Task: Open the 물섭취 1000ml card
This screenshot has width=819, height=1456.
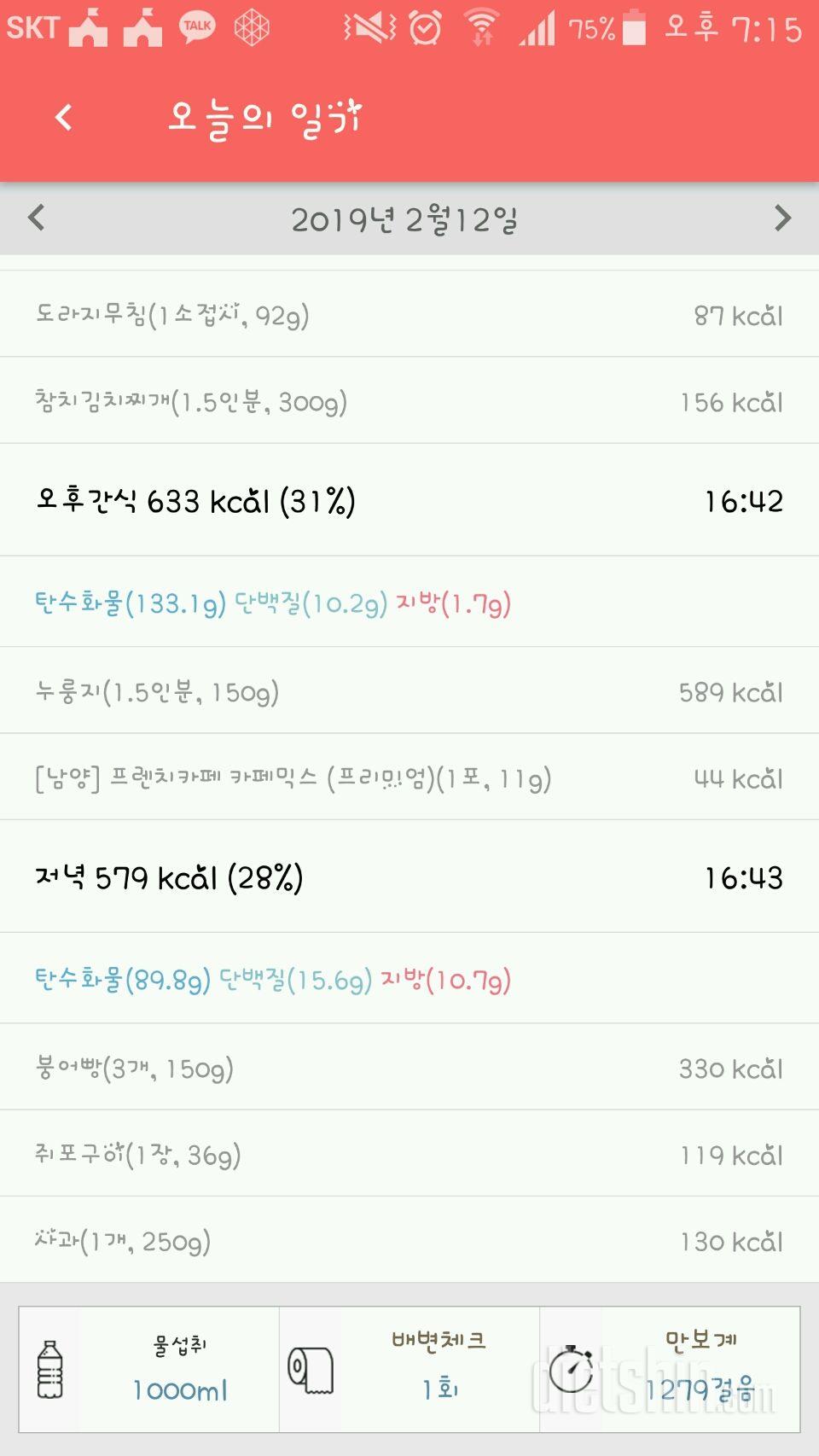Action: 149,1369
